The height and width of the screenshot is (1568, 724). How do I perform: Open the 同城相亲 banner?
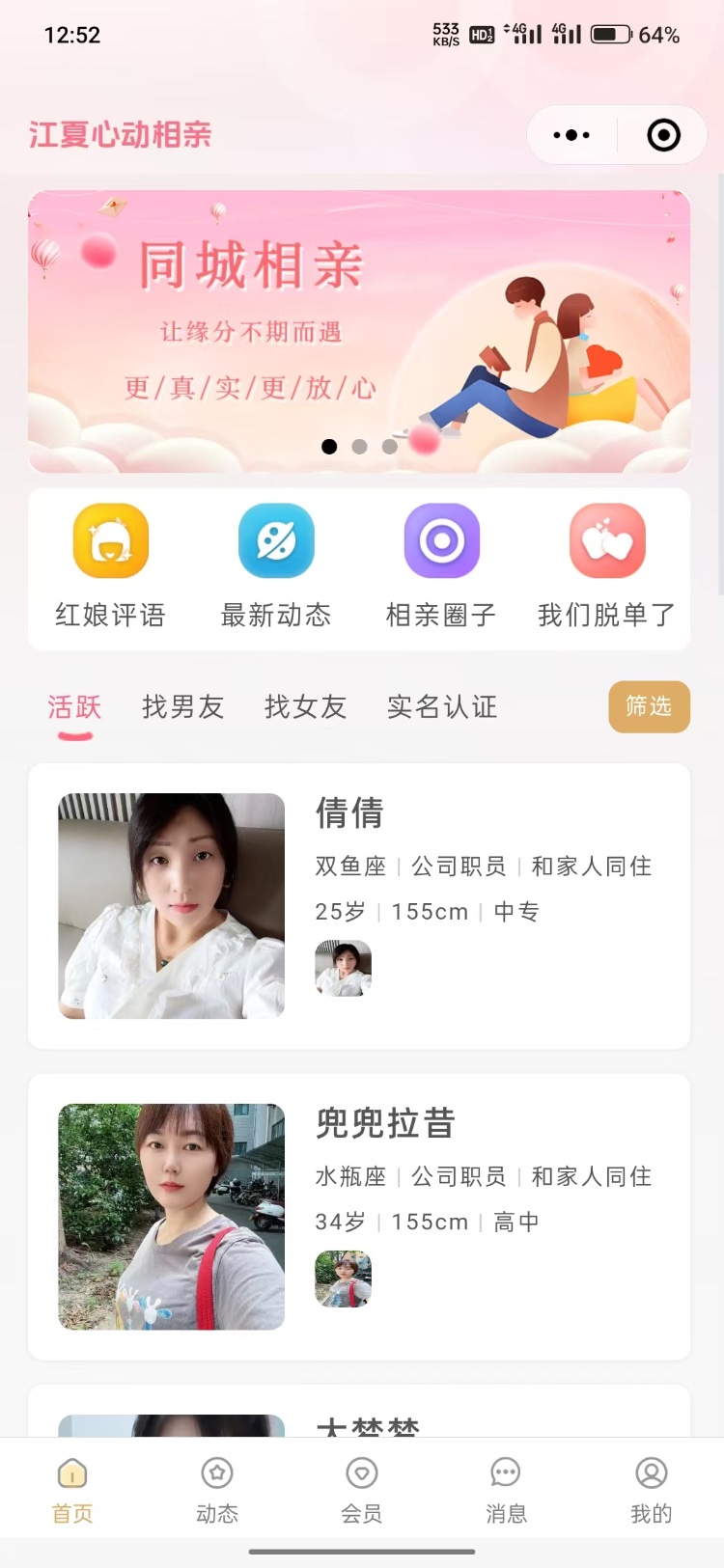point(359,331)
